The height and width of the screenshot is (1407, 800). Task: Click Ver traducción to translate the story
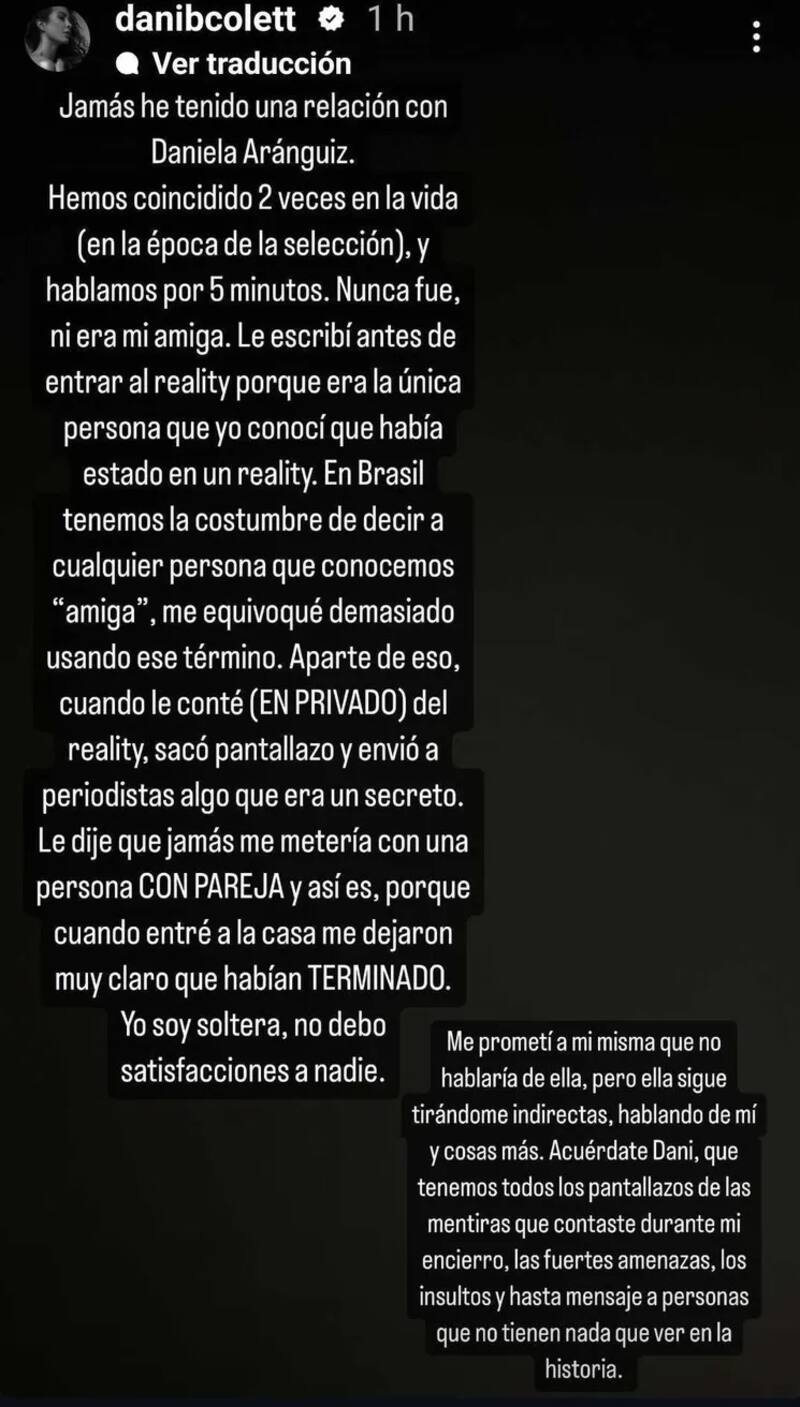click(251, 64)
